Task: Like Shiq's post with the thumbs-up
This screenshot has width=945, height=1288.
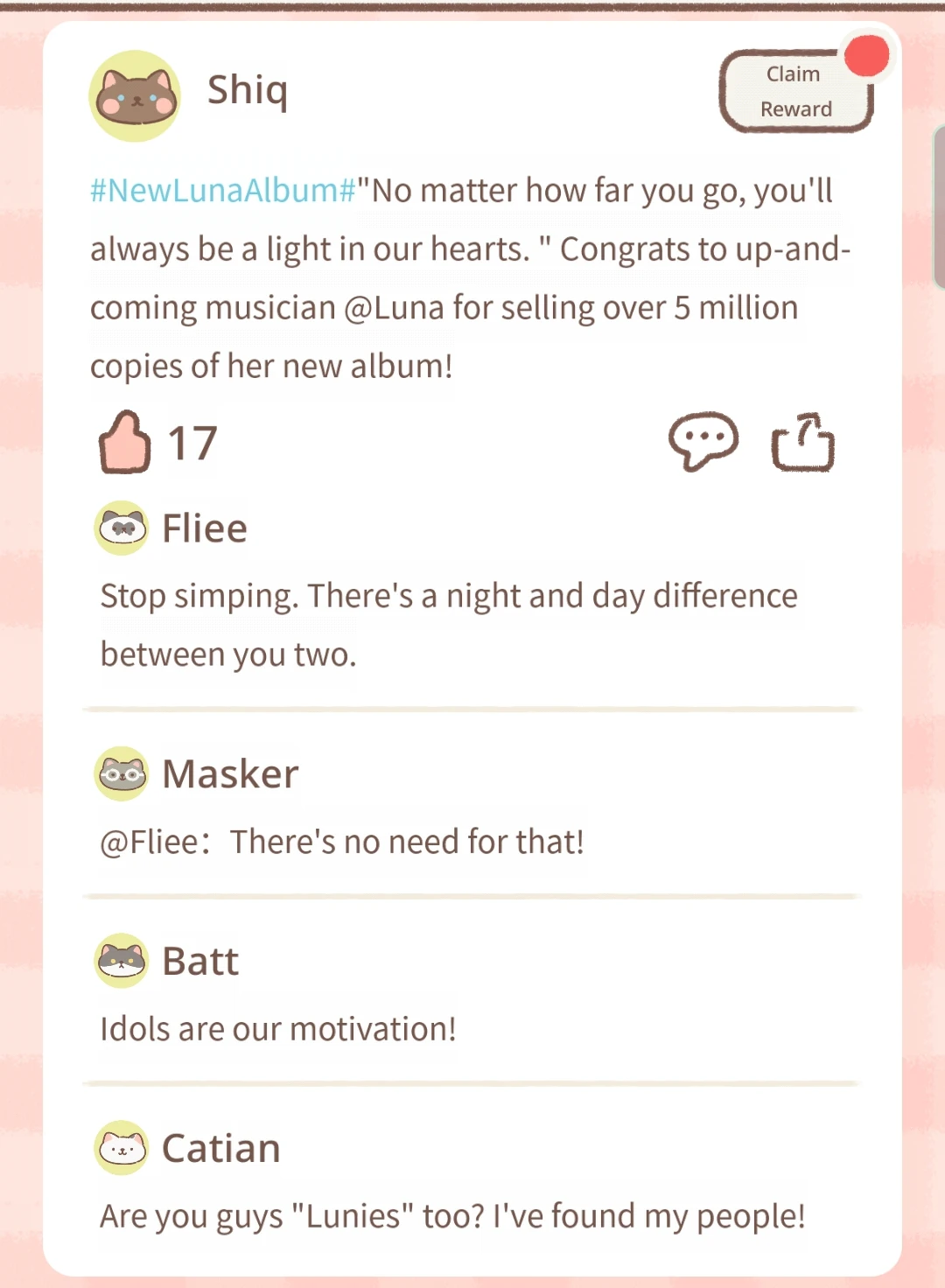Action: (x=124, y=442)
